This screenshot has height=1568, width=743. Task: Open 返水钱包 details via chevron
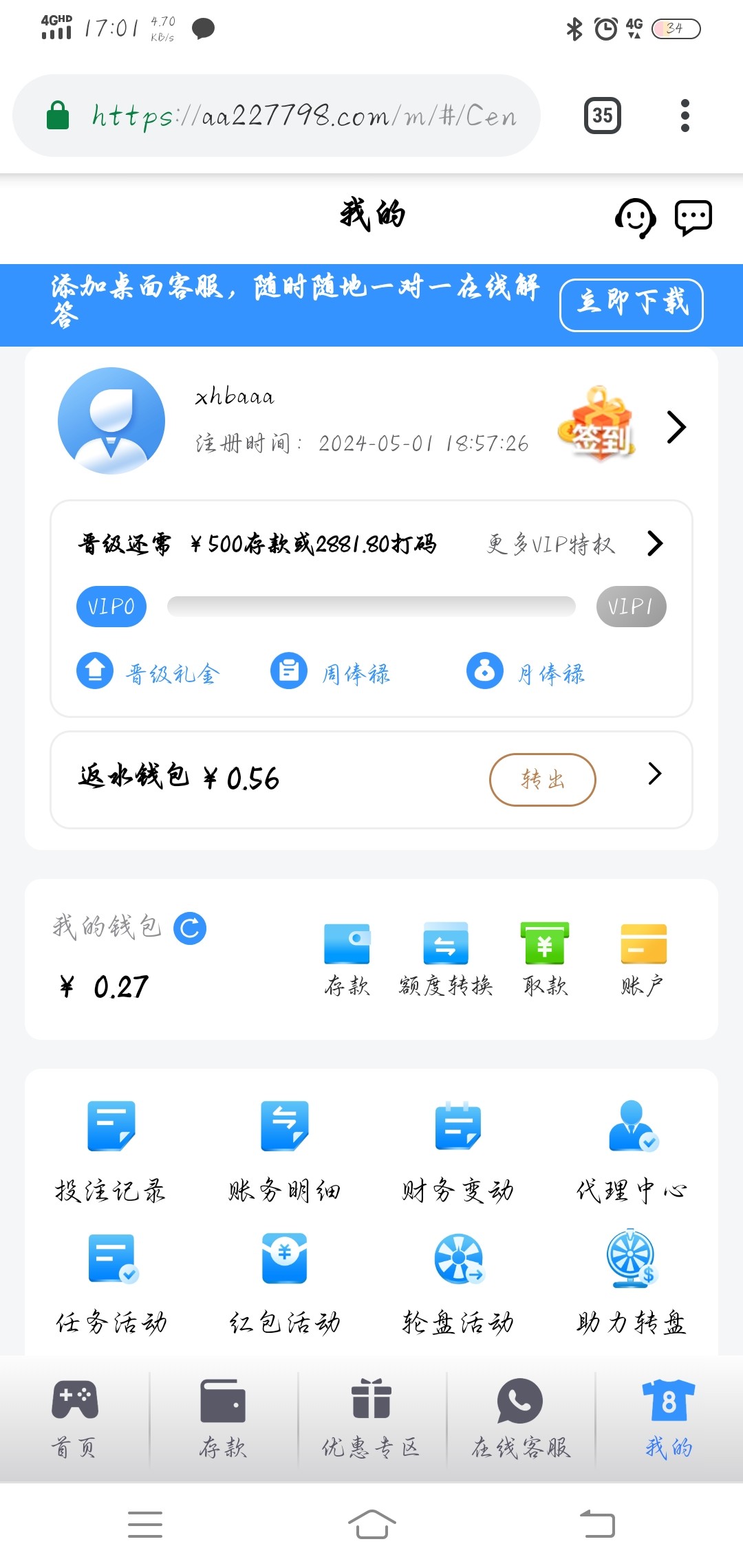654,774
